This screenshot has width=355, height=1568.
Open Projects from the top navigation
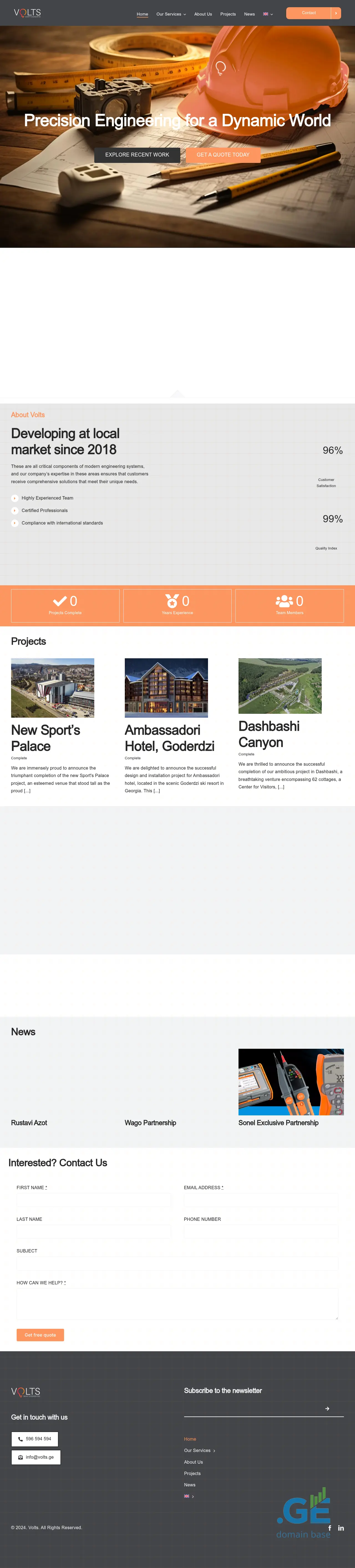tap(228, 14)
